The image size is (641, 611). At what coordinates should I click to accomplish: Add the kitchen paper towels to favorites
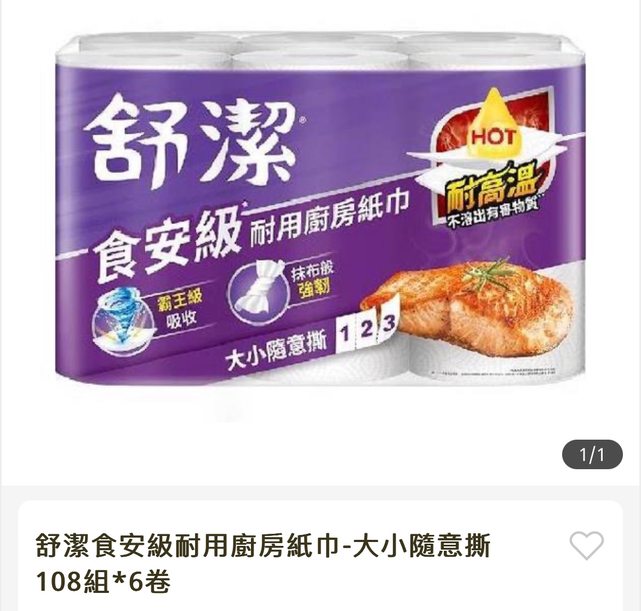pos(586,546)
